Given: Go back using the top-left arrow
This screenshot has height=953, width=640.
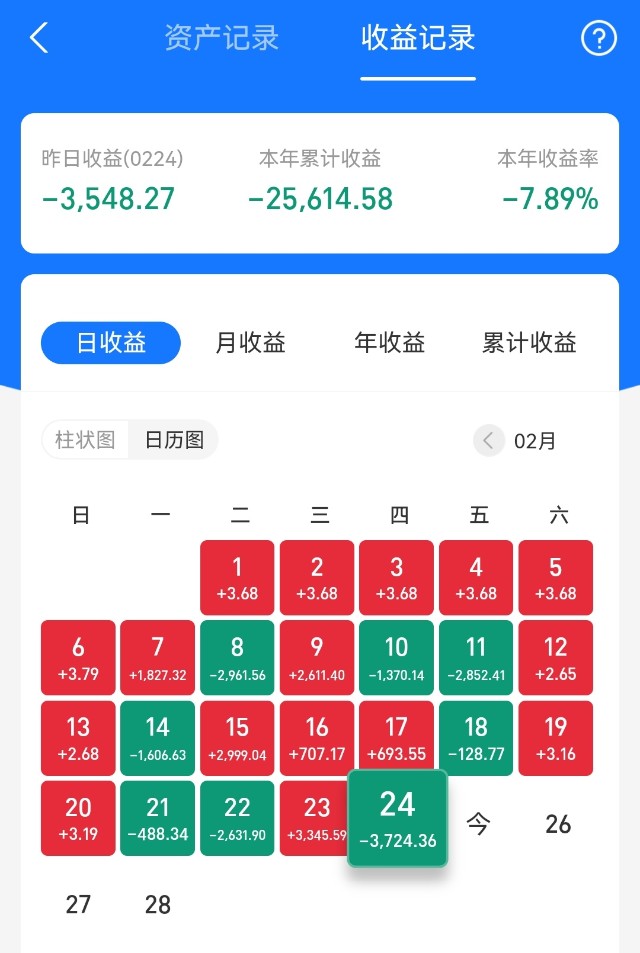Looking at the screenshot, I should (39, 38).
